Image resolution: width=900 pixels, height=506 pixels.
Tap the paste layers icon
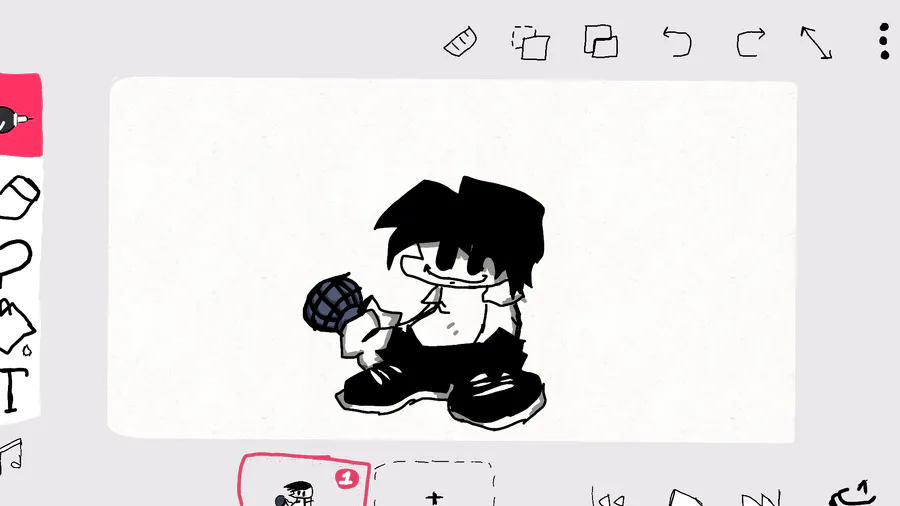601,41
